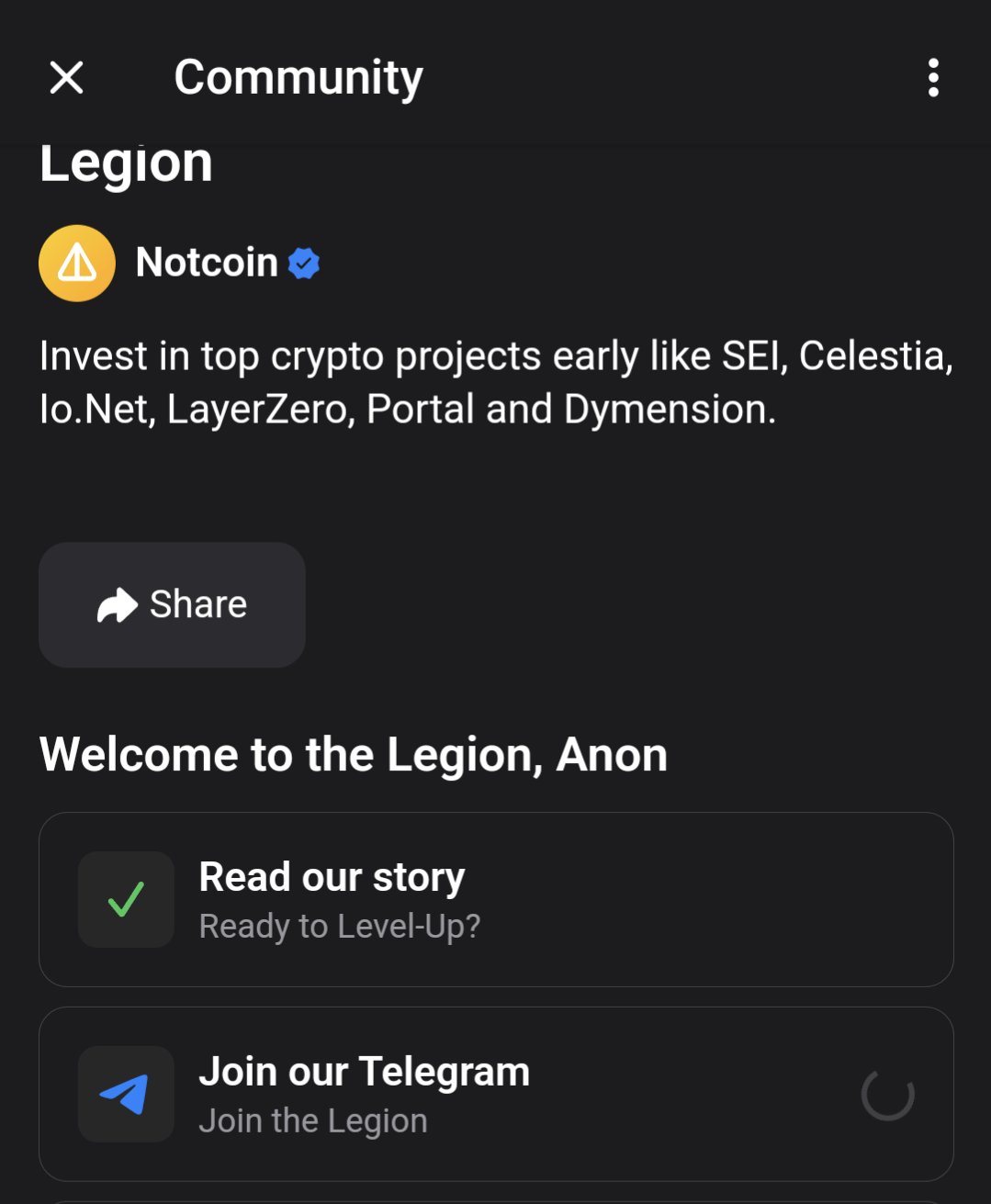991x1204 pixels.
Task: Open the three-dot overflow menu
Action: [x=933, y=78]
